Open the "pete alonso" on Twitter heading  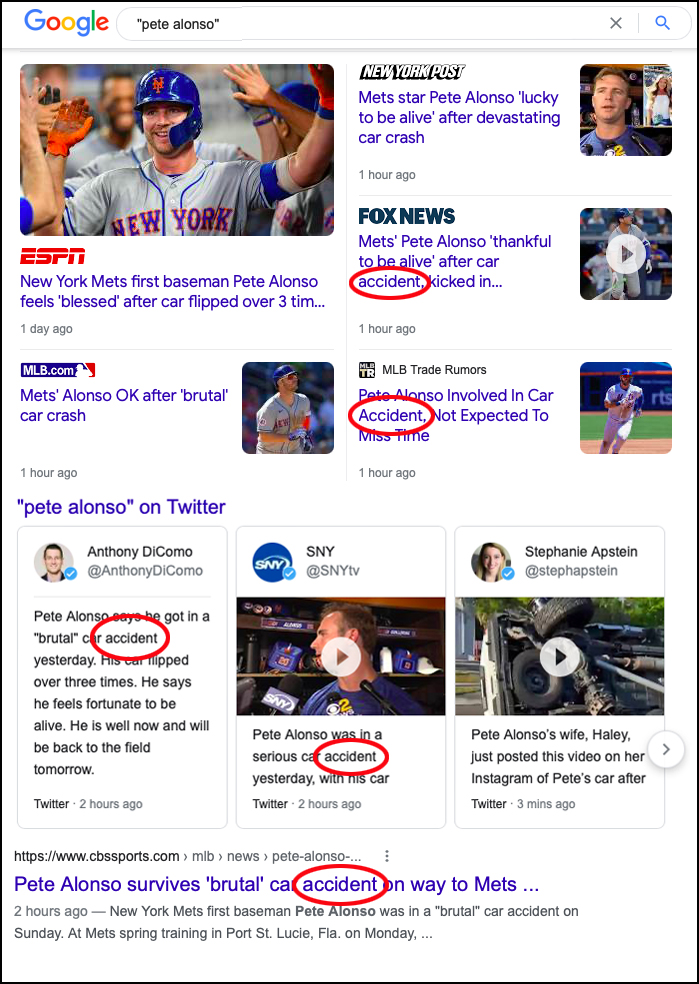tap(121, 507)
